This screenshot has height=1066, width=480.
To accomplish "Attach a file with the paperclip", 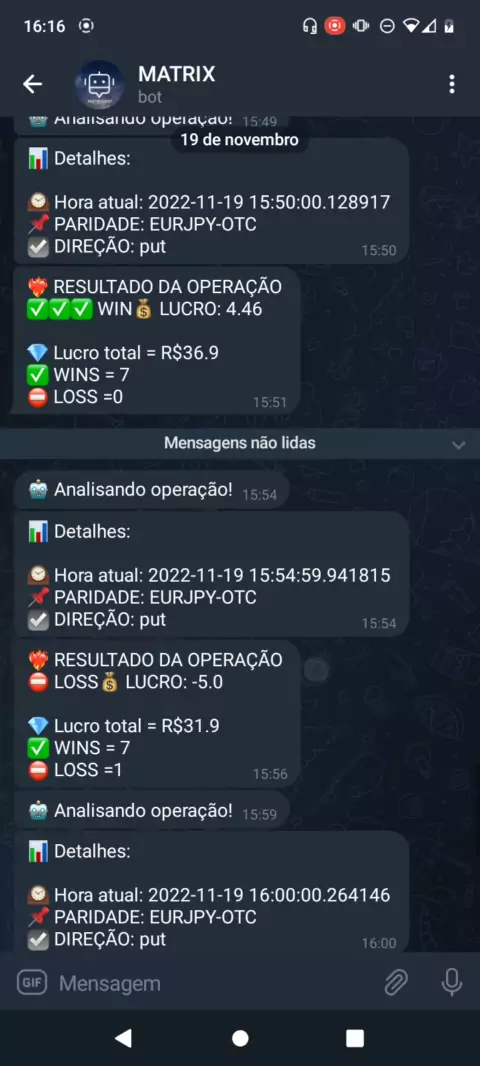I will pyautogui.click(x=396, y=982).
